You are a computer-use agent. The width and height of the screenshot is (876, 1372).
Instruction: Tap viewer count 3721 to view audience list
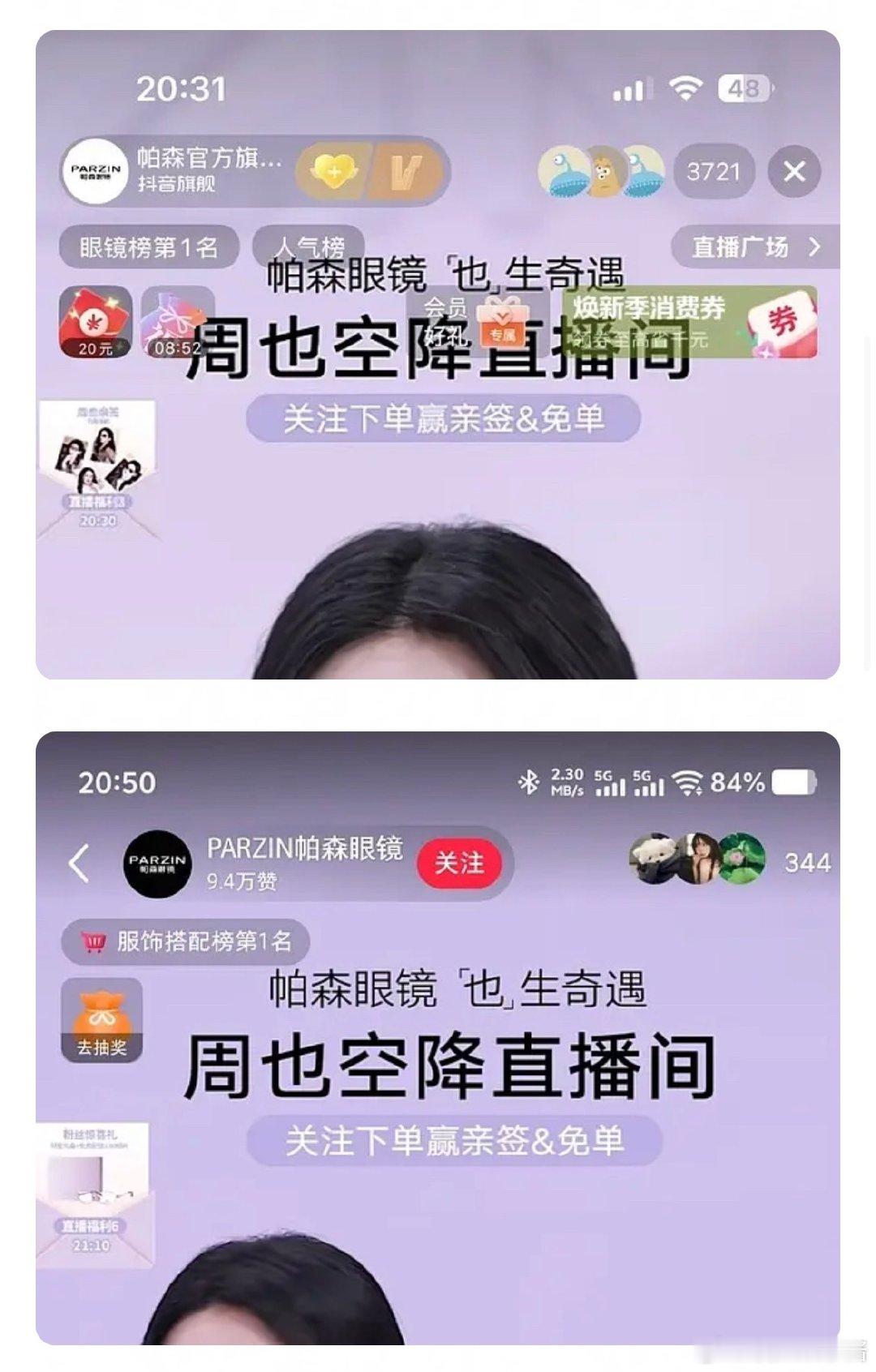pos(717,171)
